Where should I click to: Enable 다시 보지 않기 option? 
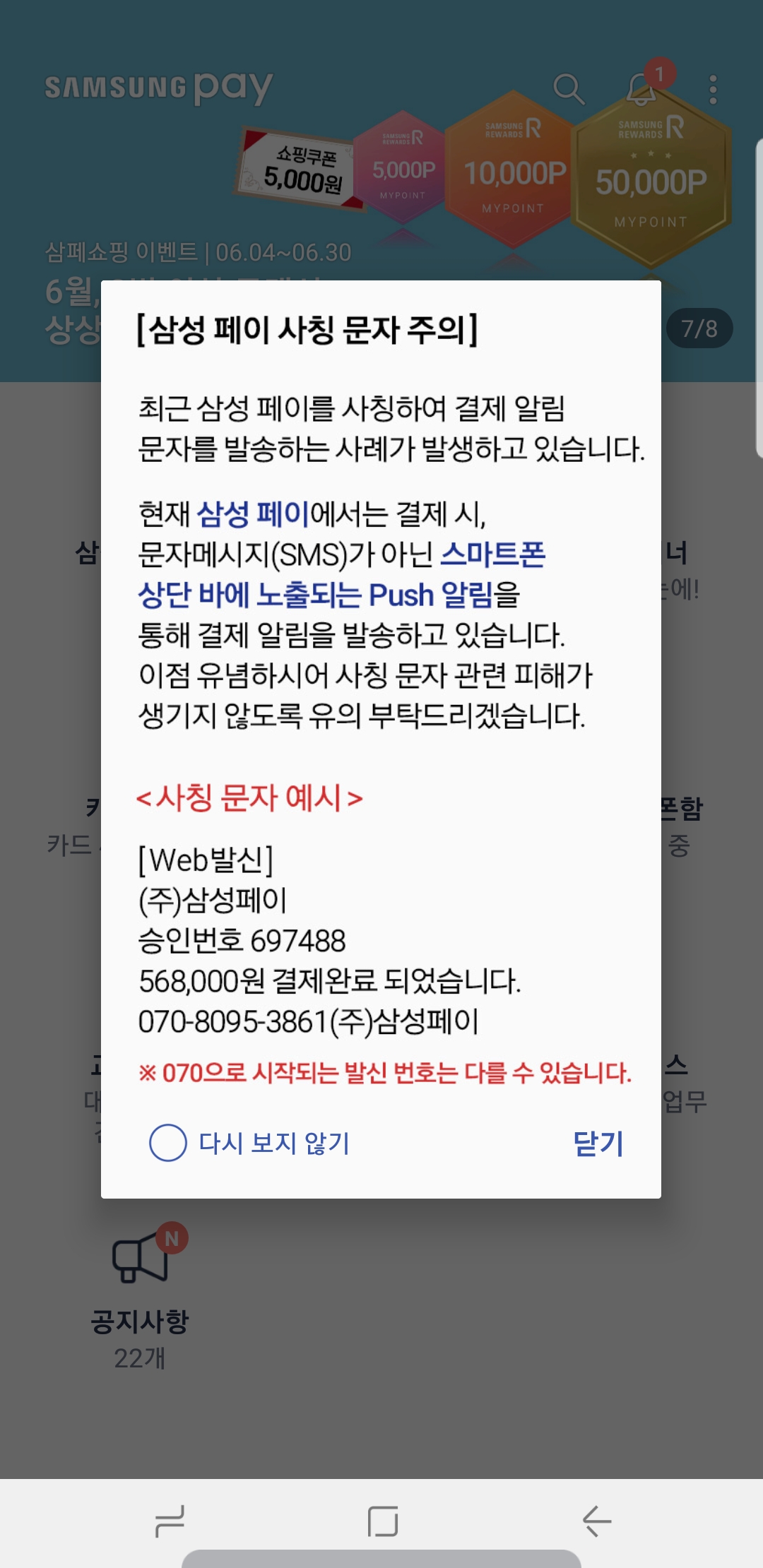click(167, 1142)
